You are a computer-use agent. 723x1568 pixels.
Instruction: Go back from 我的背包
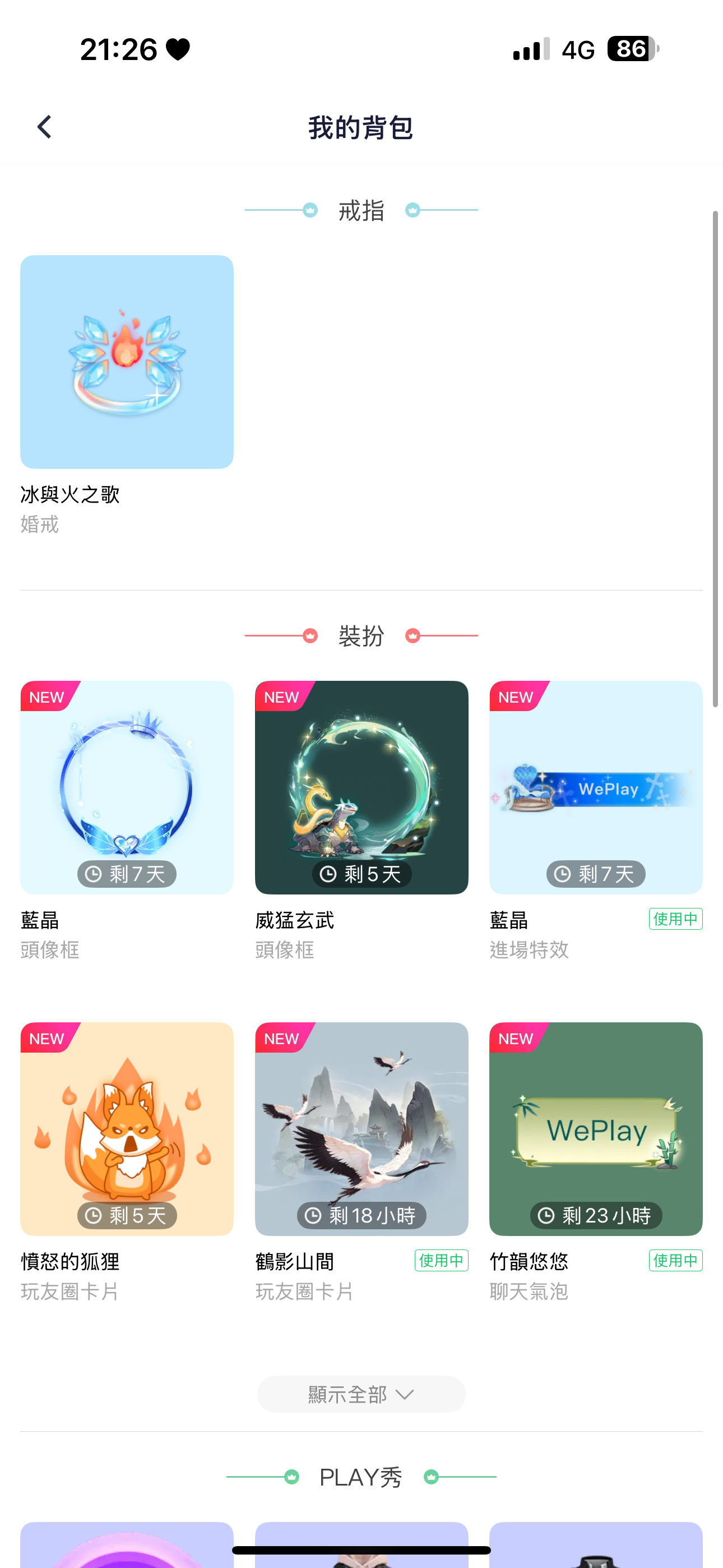[x=44, y=127]
